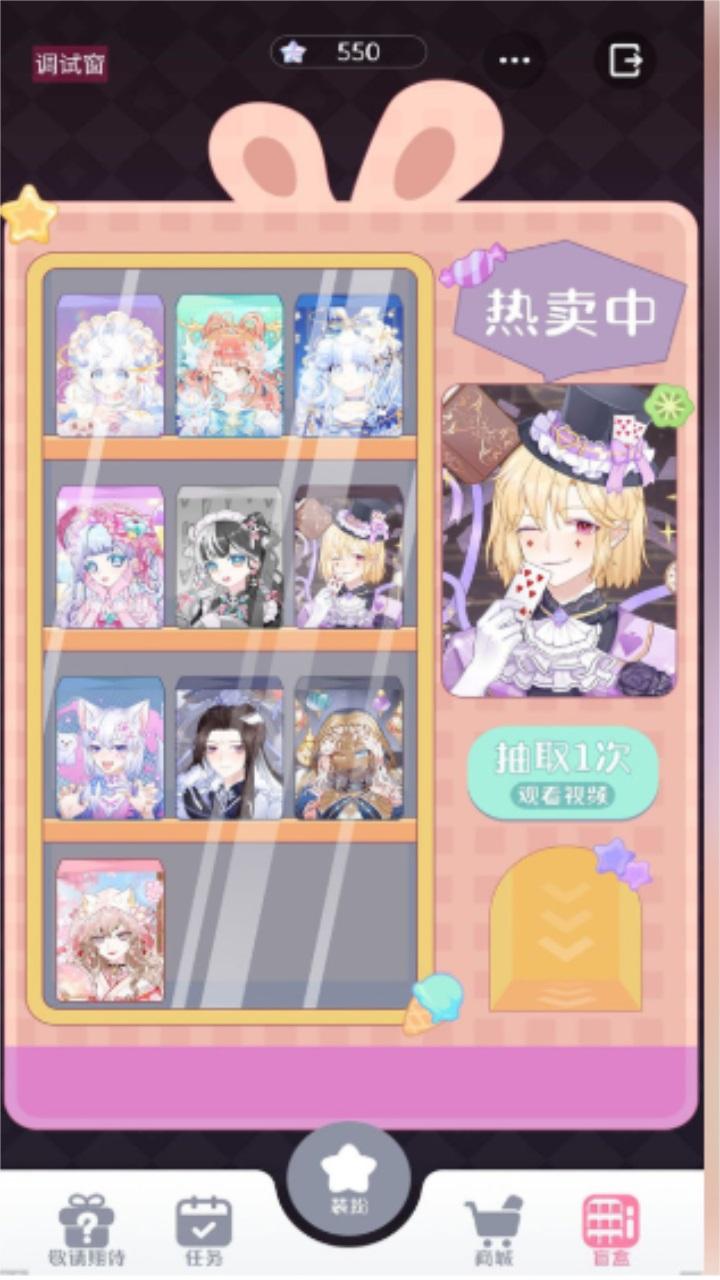Go to the 装扮 dress-up tab

click(348, 1179)
